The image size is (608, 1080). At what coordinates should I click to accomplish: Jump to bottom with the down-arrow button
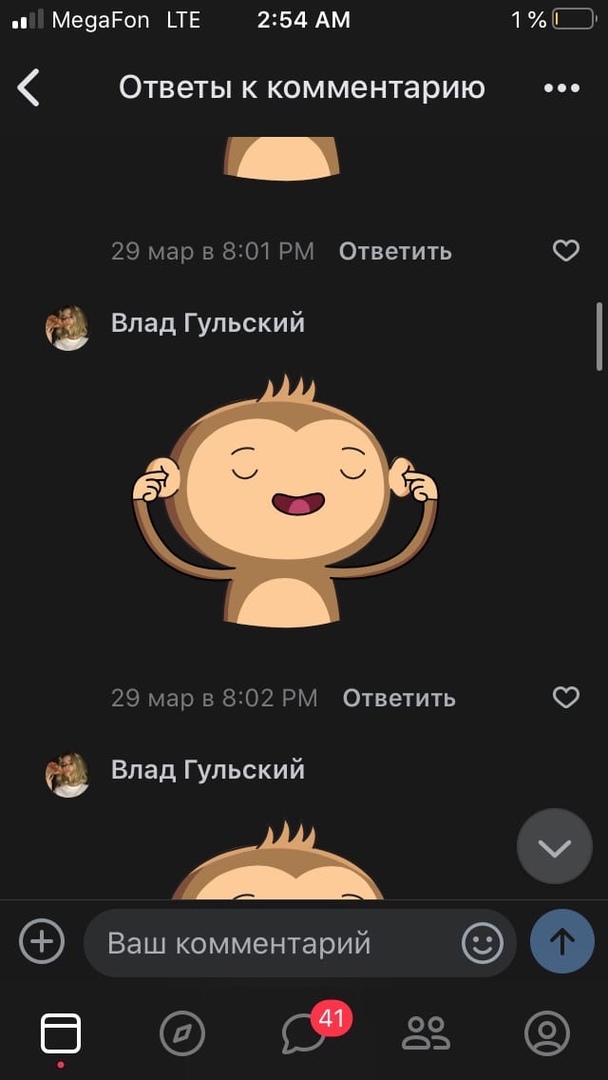tap(554, 847)
